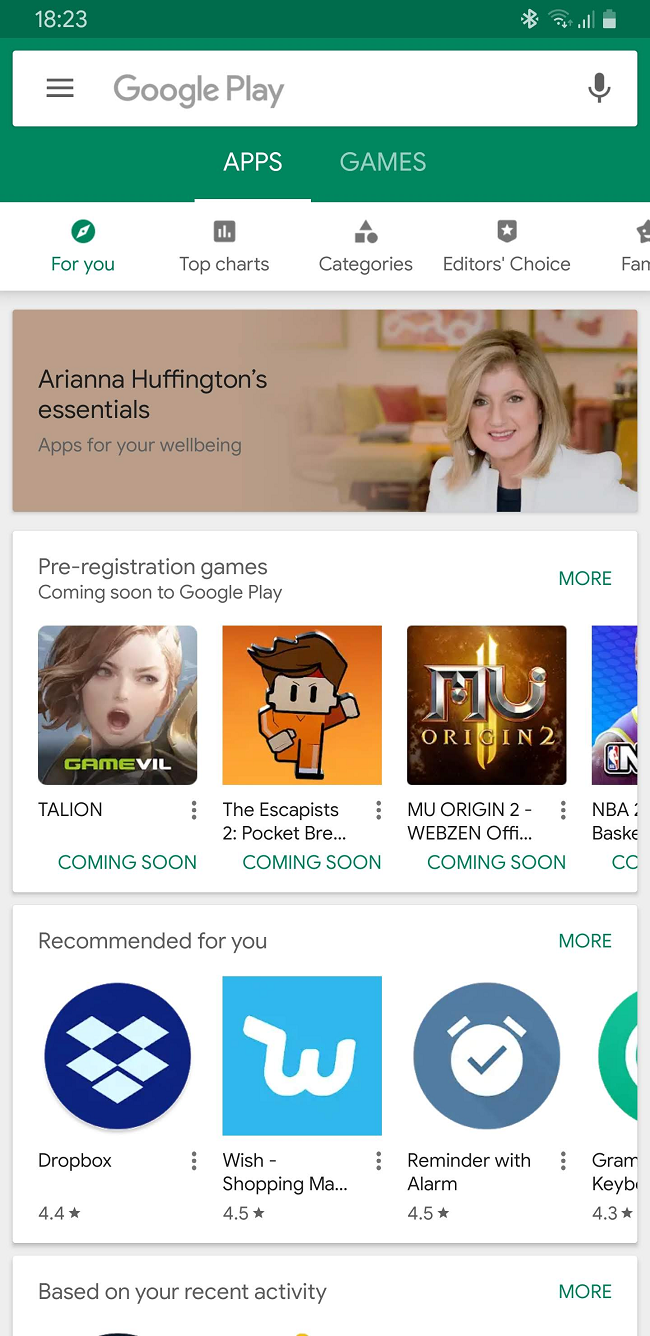Open Reminder with Alarm app
The width and height of the screenshot is (650, 1336).
click(x=486, y=1056)
